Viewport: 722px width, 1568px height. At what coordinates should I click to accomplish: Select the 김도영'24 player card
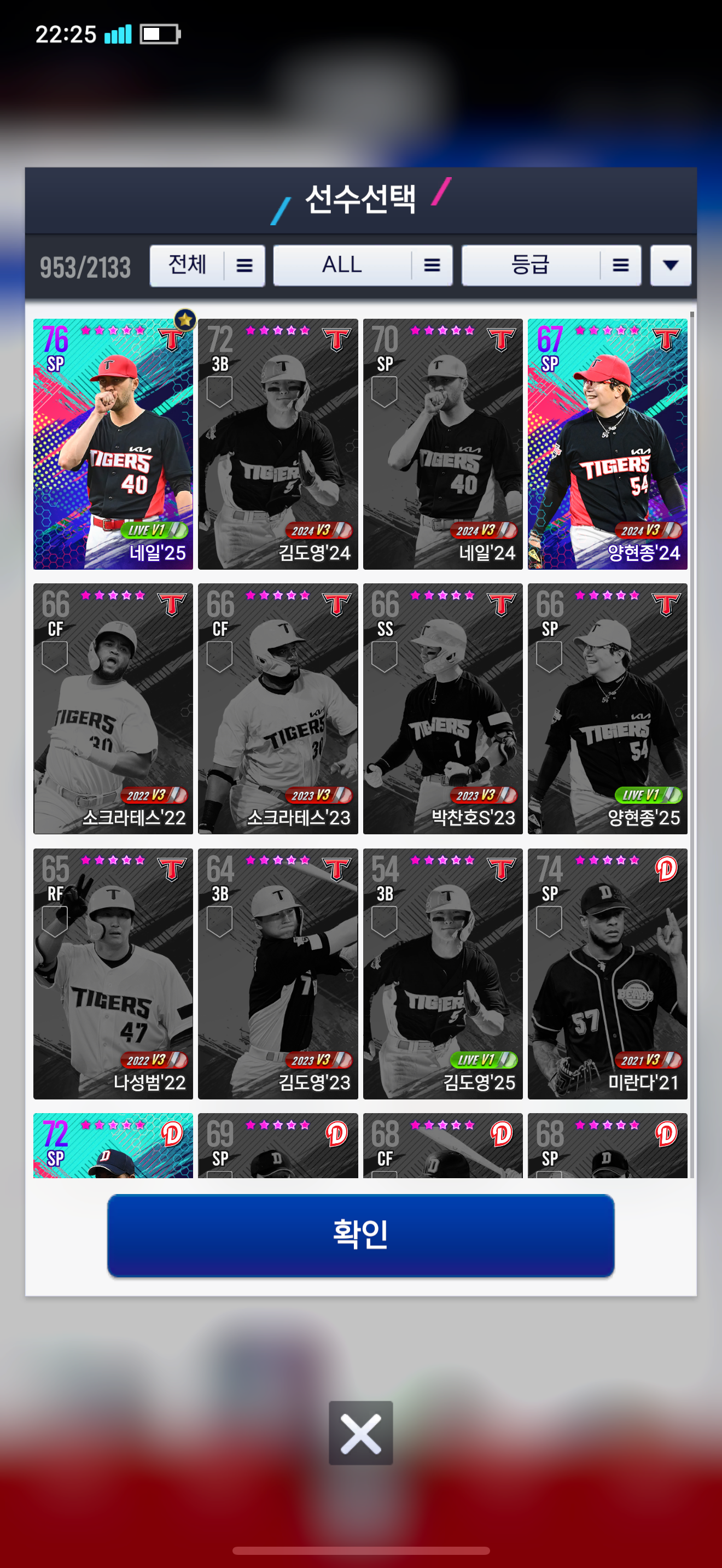[278, 444]
